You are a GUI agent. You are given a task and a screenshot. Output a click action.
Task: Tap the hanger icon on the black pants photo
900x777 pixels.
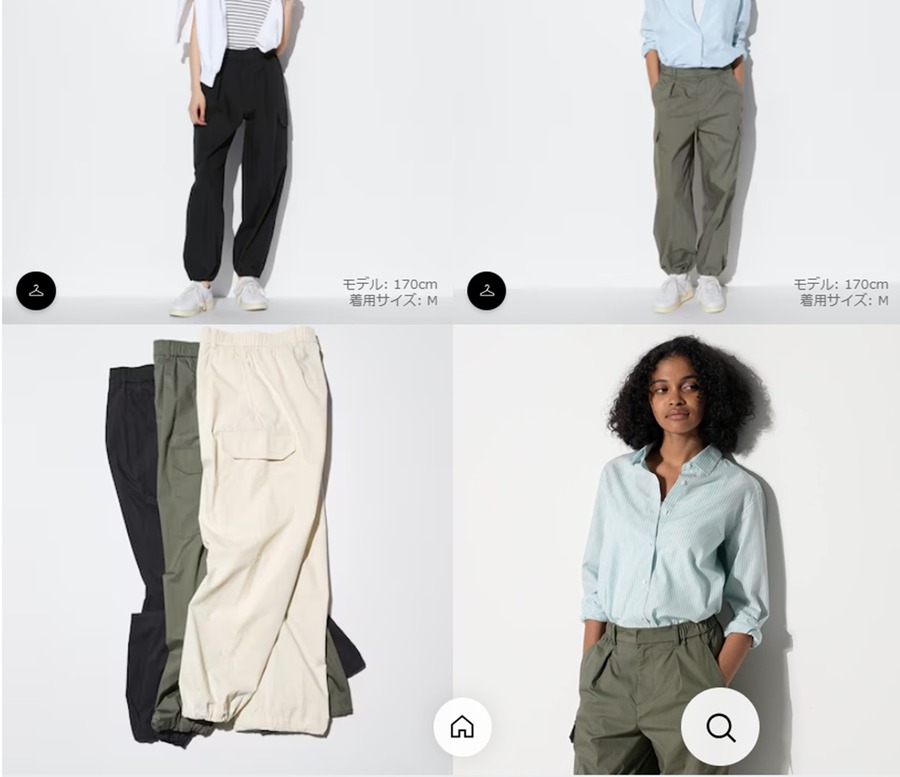tap(36, 291)
